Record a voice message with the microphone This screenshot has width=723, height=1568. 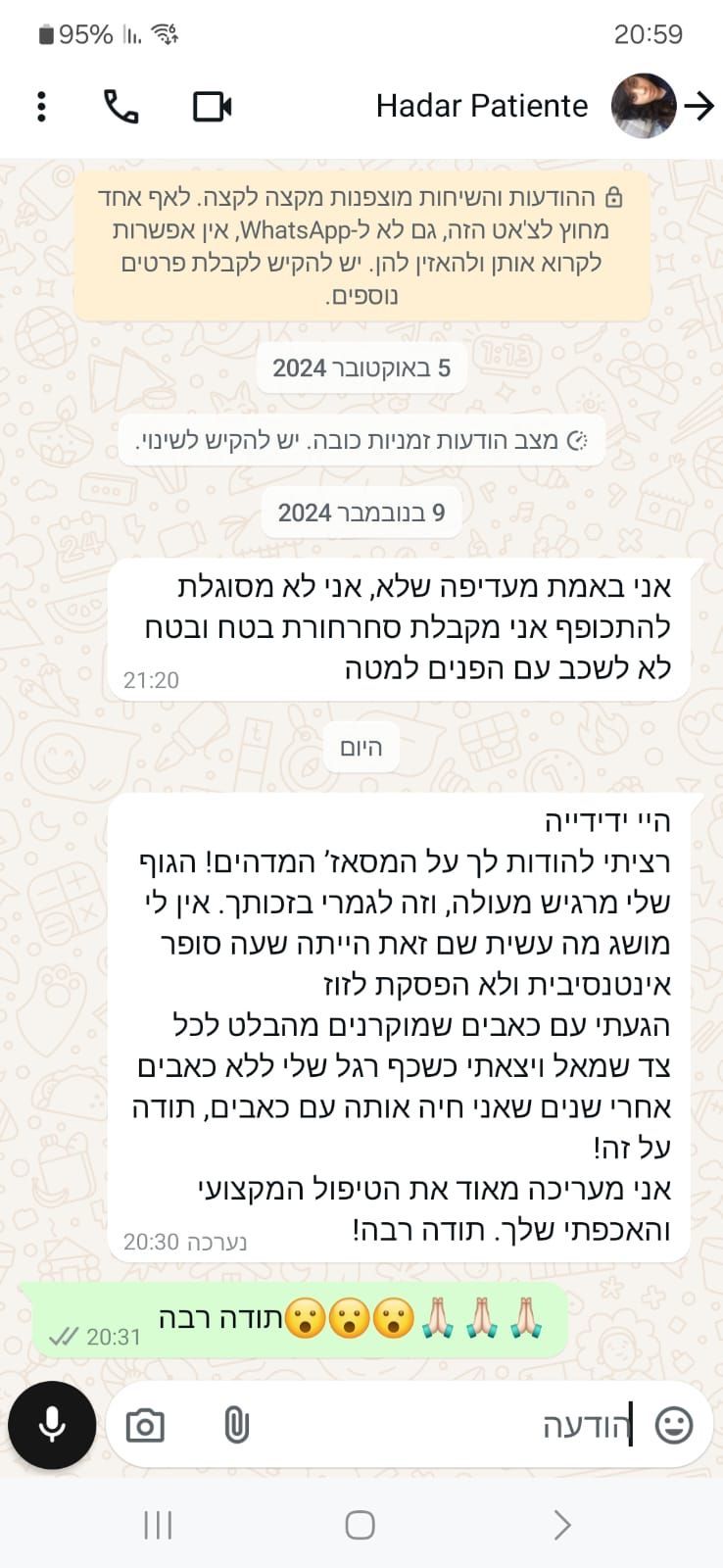coord(52,1425)
